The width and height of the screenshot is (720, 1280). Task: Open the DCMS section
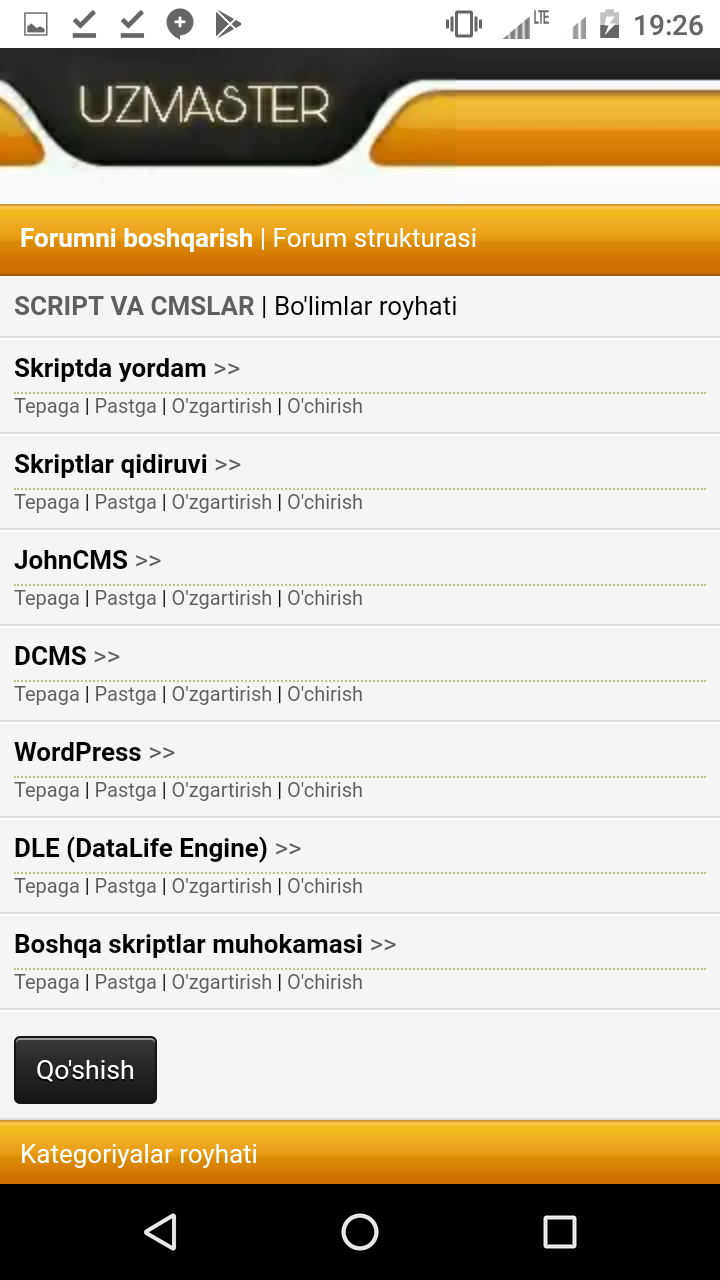pyautogui.click(x=51, y=657)
